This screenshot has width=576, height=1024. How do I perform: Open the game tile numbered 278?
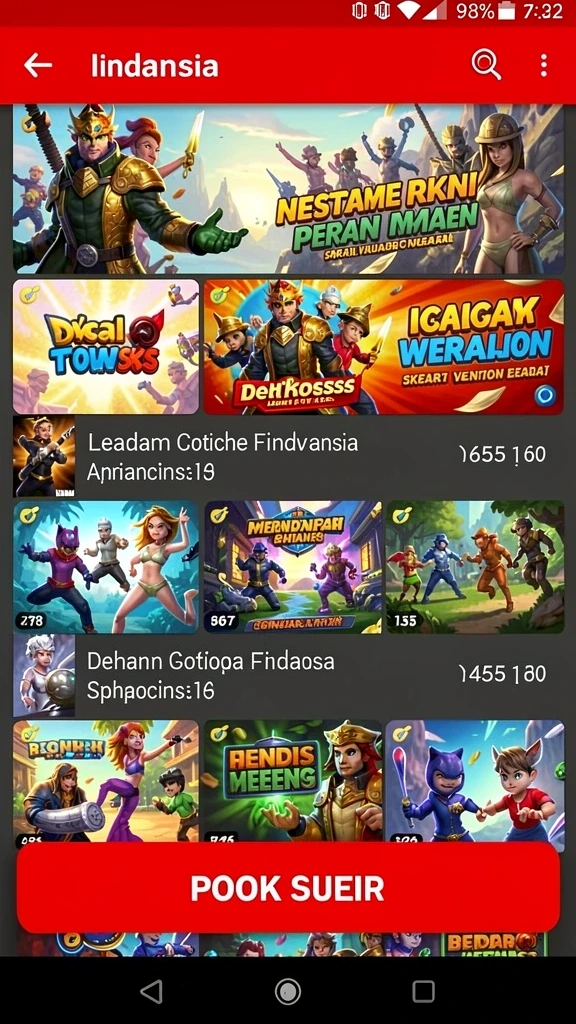106,567
